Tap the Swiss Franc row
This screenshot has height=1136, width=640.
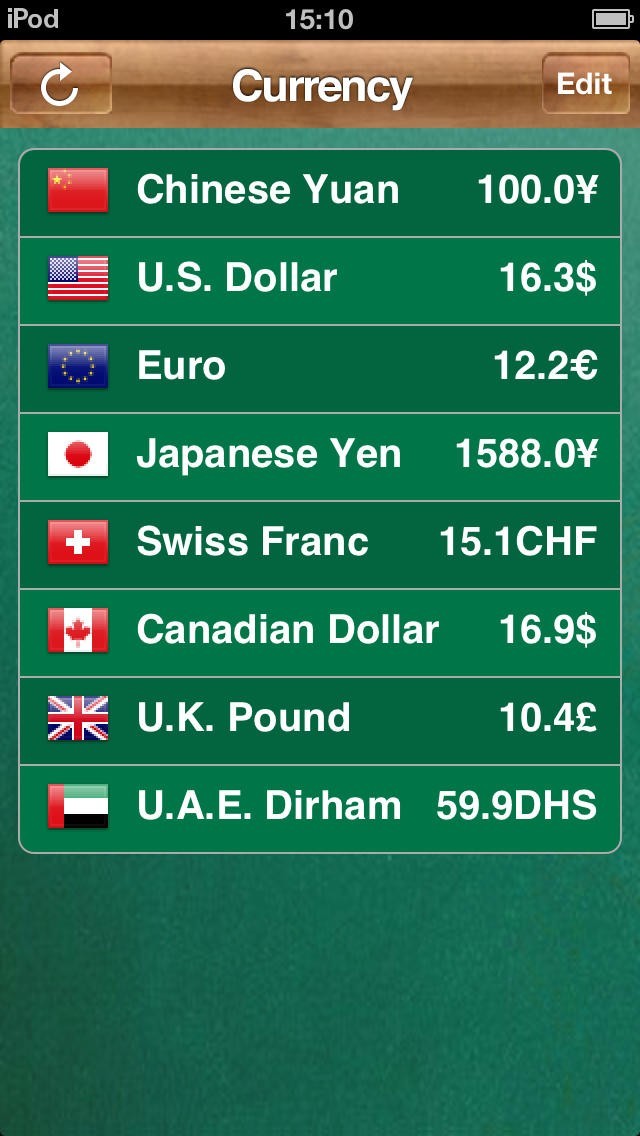pos(320,544)
